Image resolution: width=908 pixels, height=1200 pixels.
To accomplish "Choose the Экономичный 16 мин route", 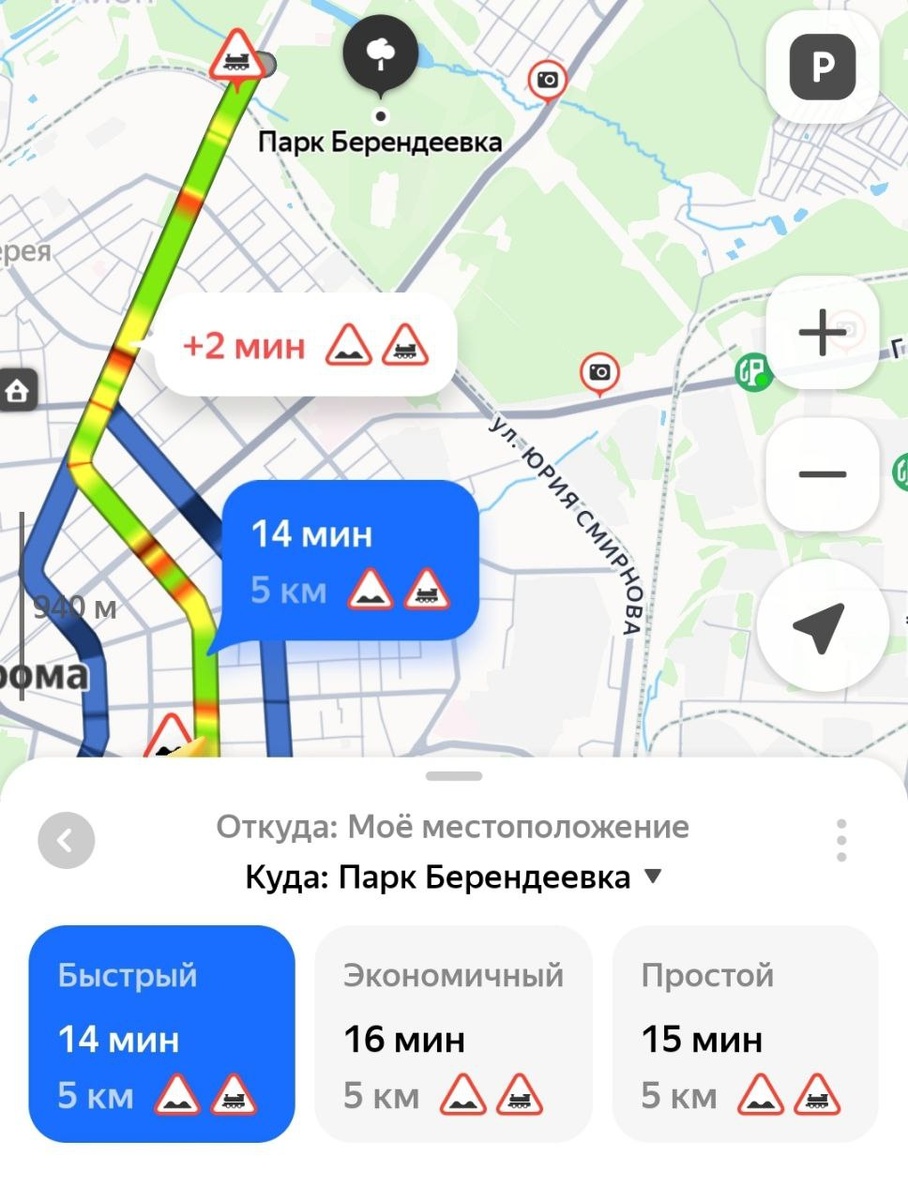I will coord(453,1033).
